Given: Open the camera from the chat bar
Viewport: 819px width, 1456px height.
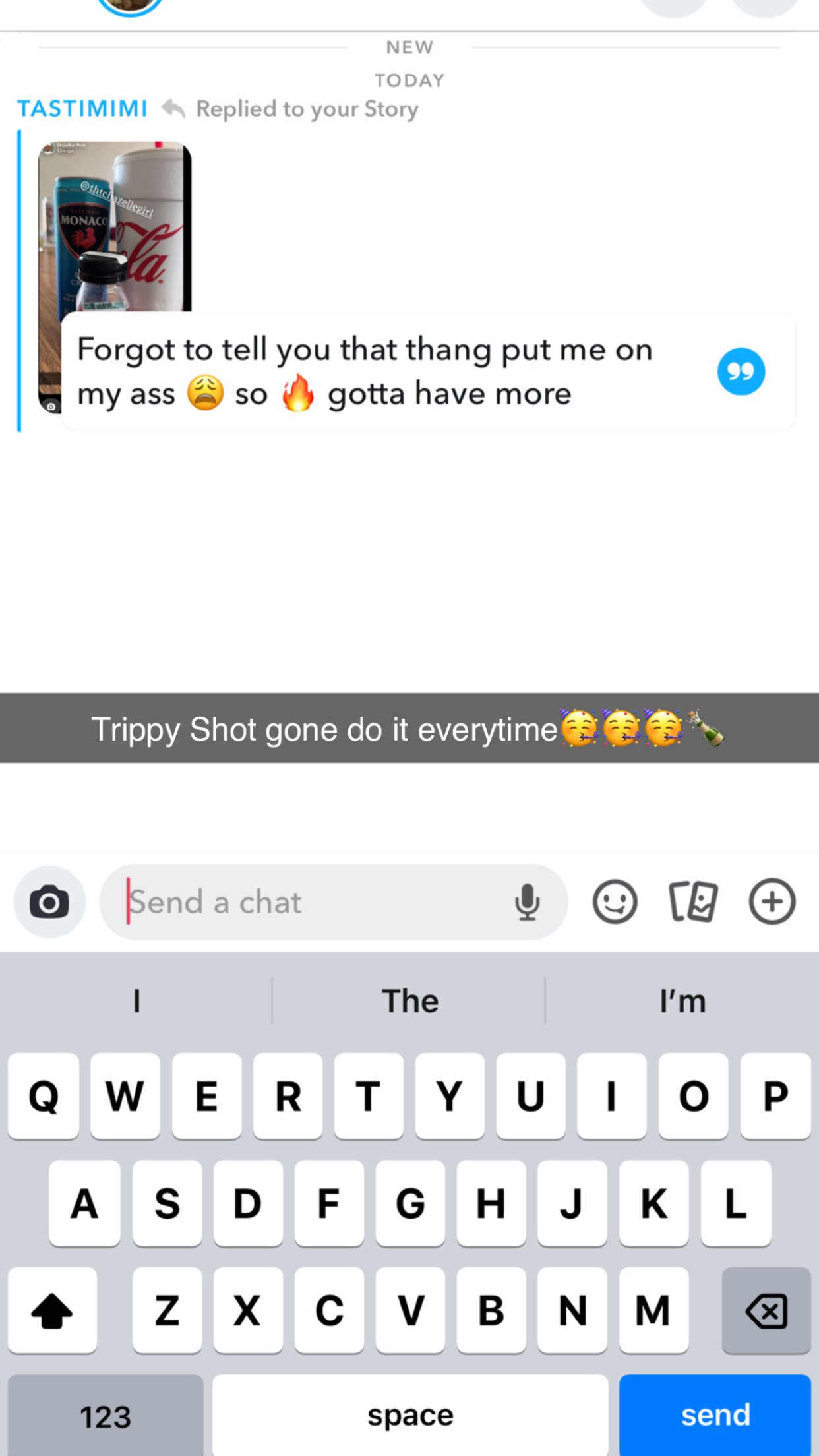Looking at the screenshot, I should click(x=49, y=902).
